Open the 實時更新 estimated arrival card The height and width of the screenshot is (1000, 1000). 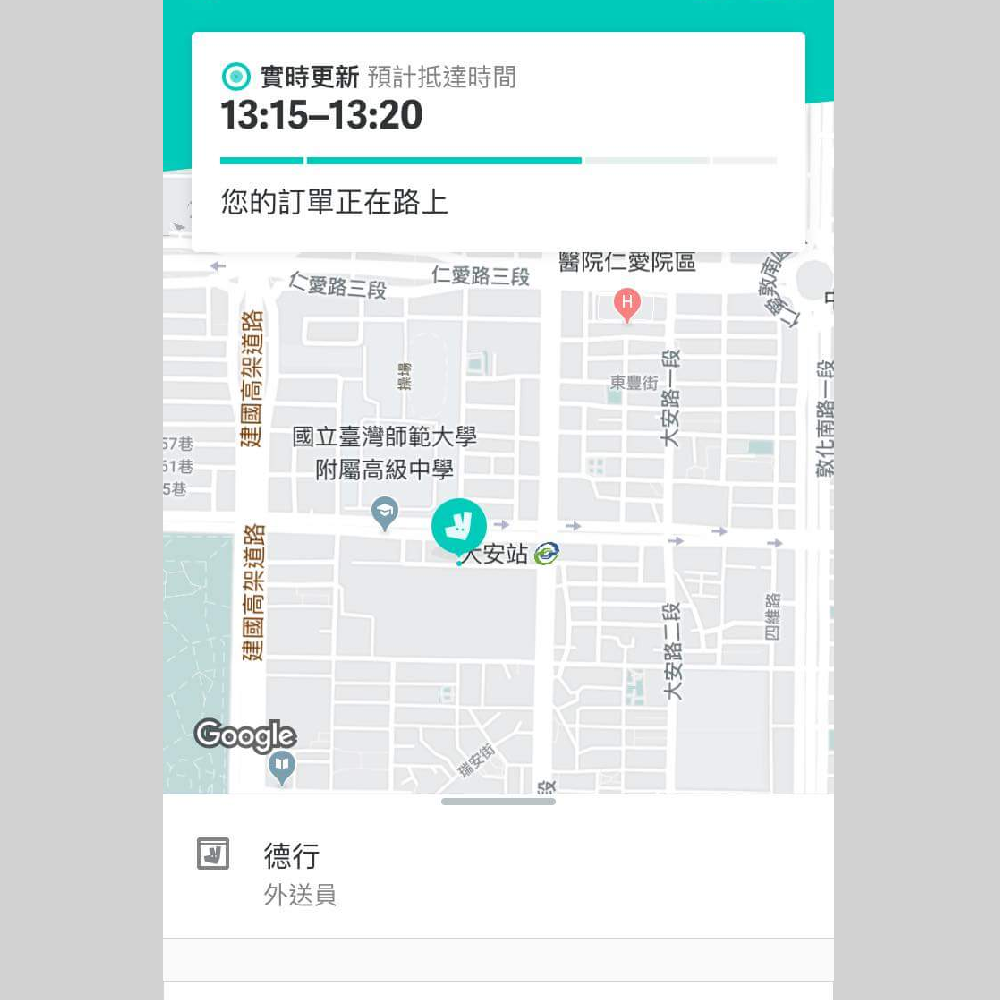pos(498,140)
